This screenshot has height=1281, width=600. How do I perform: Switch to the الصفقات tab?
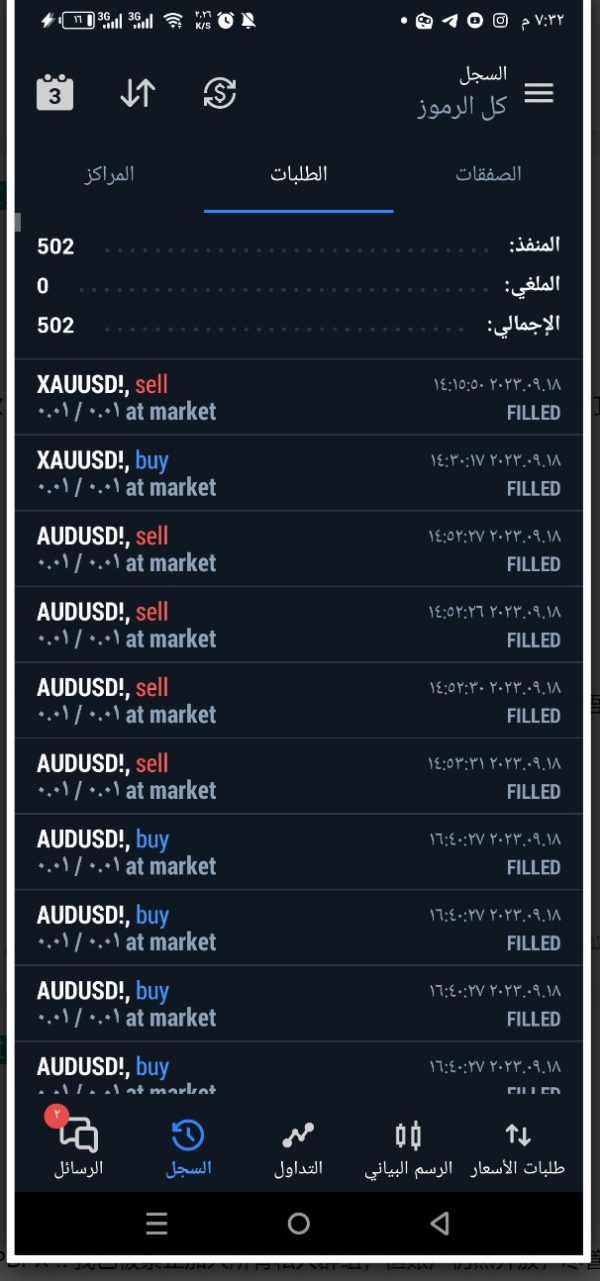tap(488, 174)
